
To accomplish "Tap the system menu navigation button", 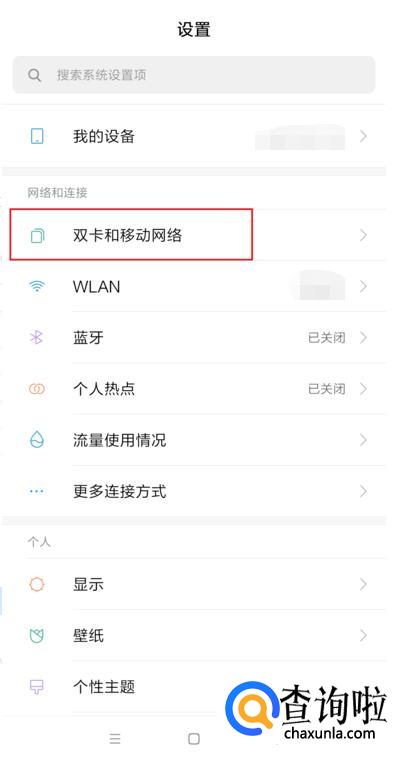I will point(115,739).
